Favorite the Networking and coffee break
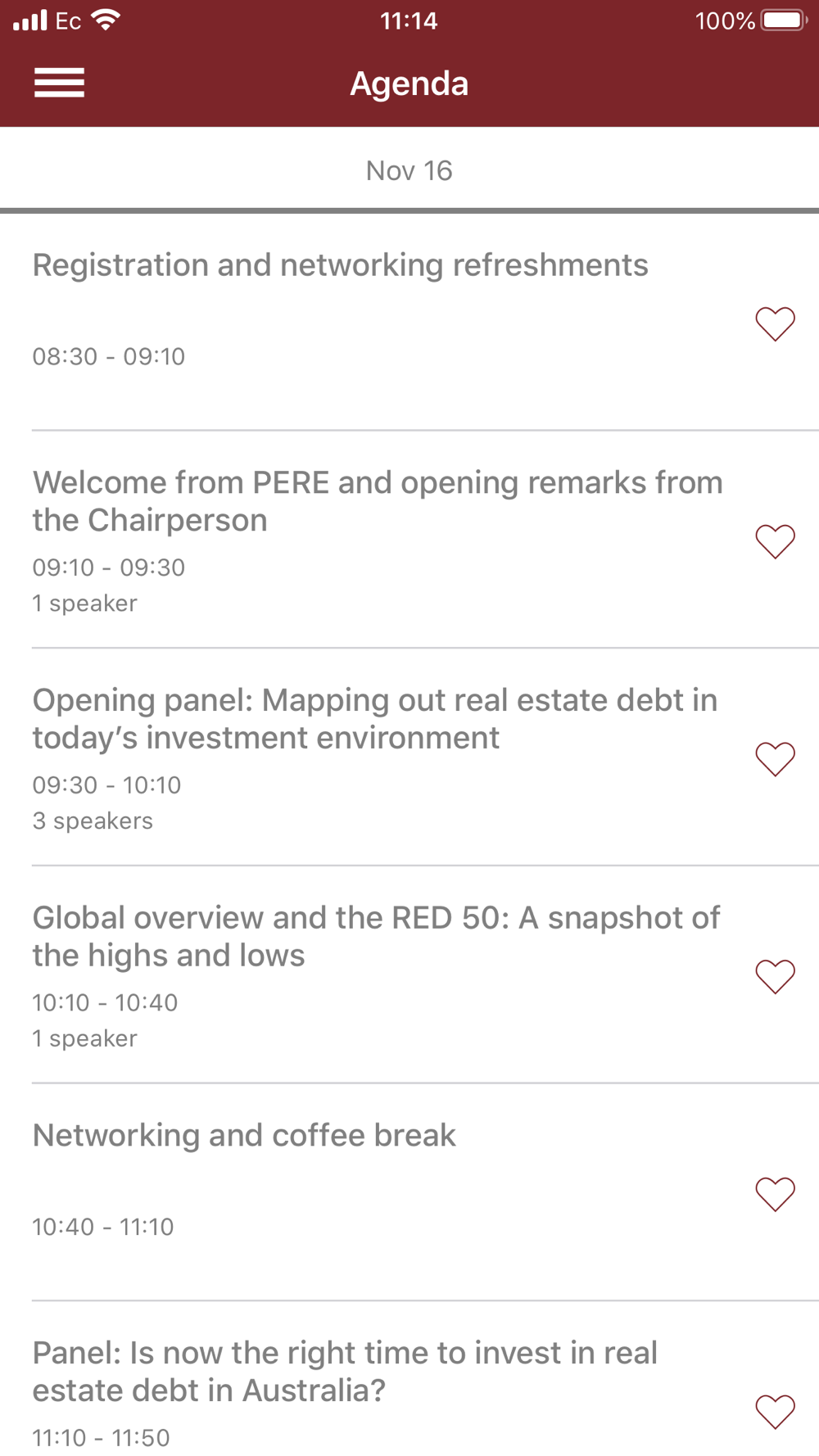This screenshot has width=819, height=1456. pos(775,1194)
